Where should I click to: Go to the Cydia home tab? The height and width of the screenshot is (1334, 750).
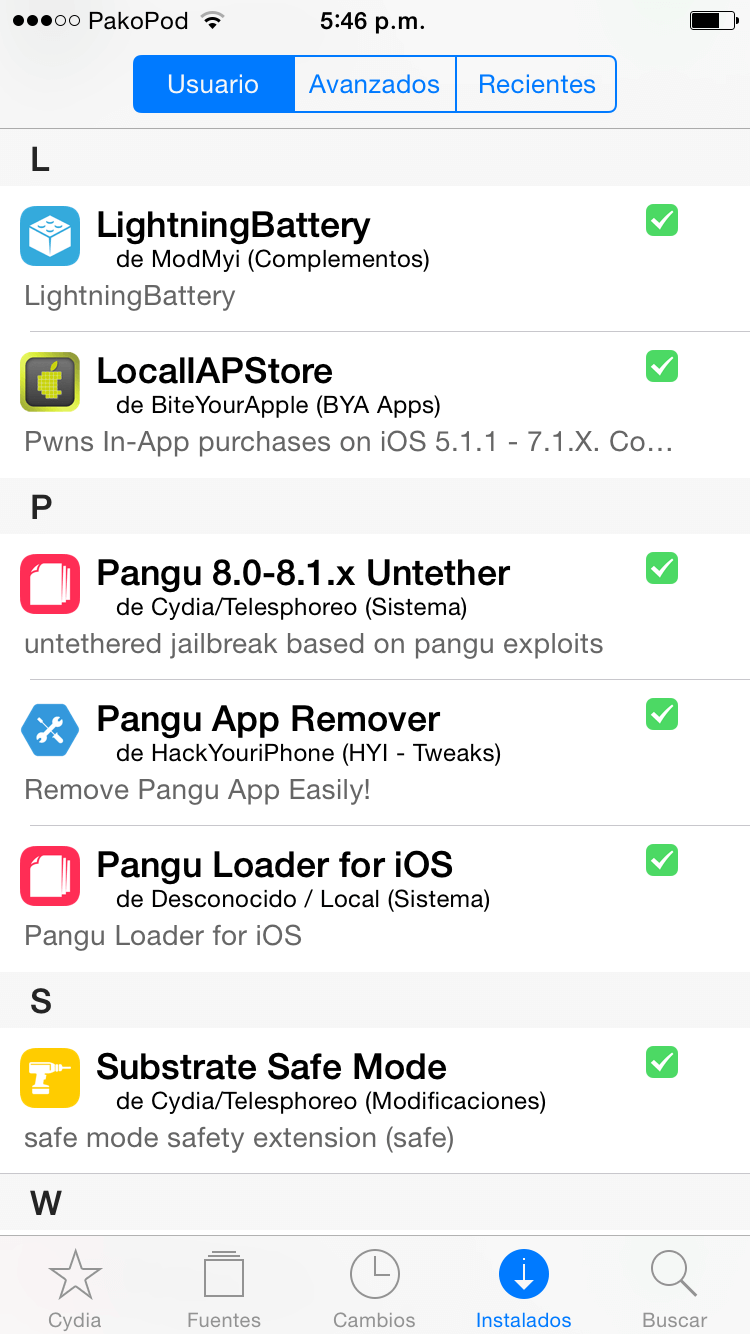pos(75,1288)
